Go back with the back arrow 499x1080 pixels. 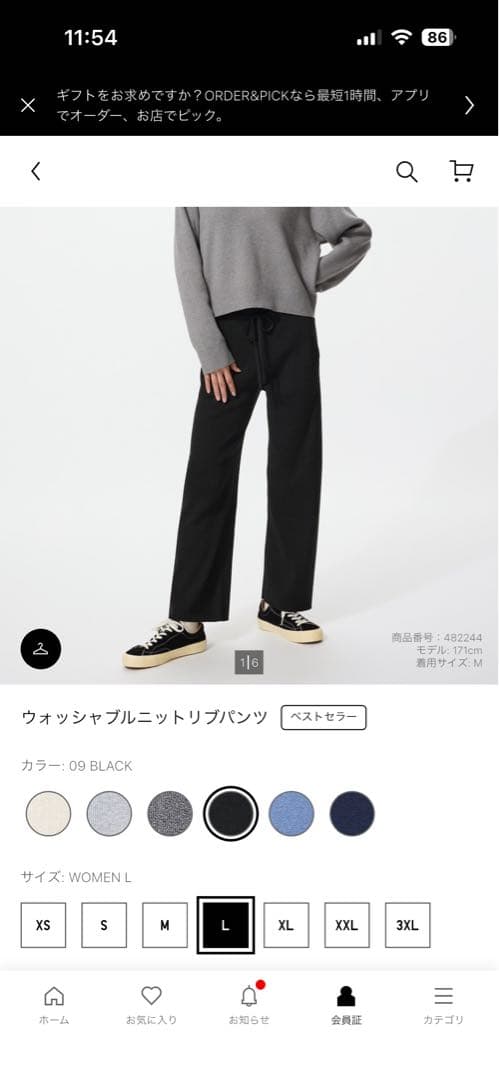[36, 172]
